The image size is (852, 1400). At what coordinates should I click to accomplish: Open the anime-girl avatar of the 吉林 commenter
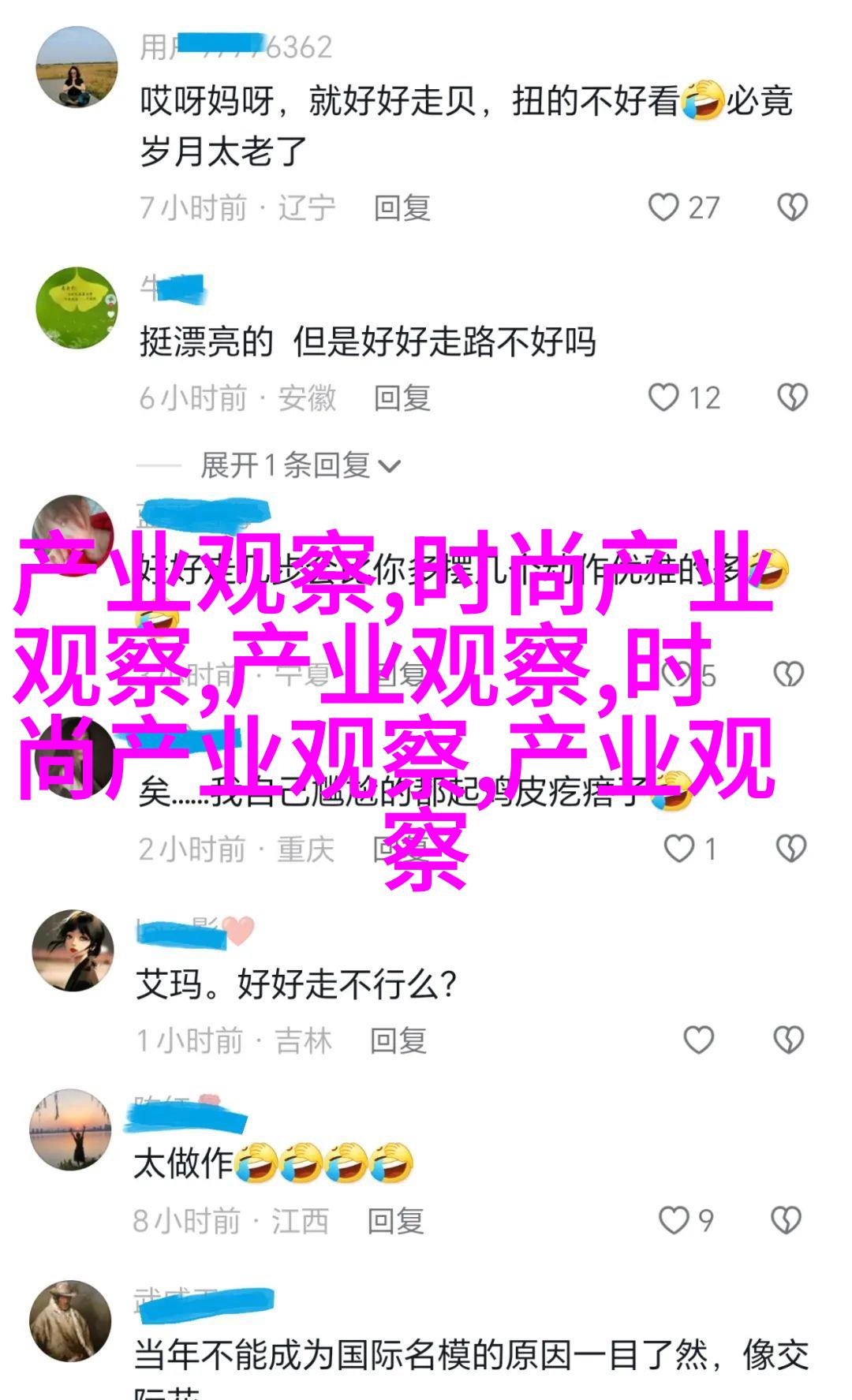[x=73, y=950]
